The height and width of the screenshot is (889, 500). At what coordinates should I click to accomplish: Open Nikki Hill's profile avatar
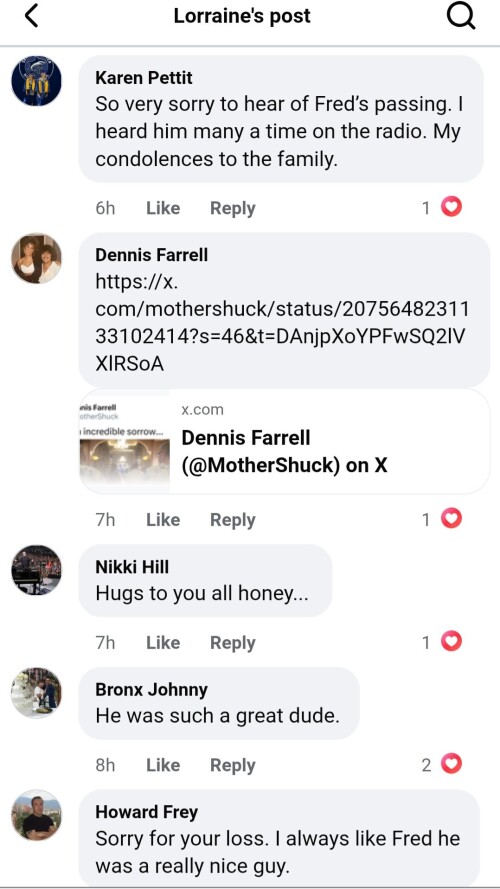tap(36, 570)
